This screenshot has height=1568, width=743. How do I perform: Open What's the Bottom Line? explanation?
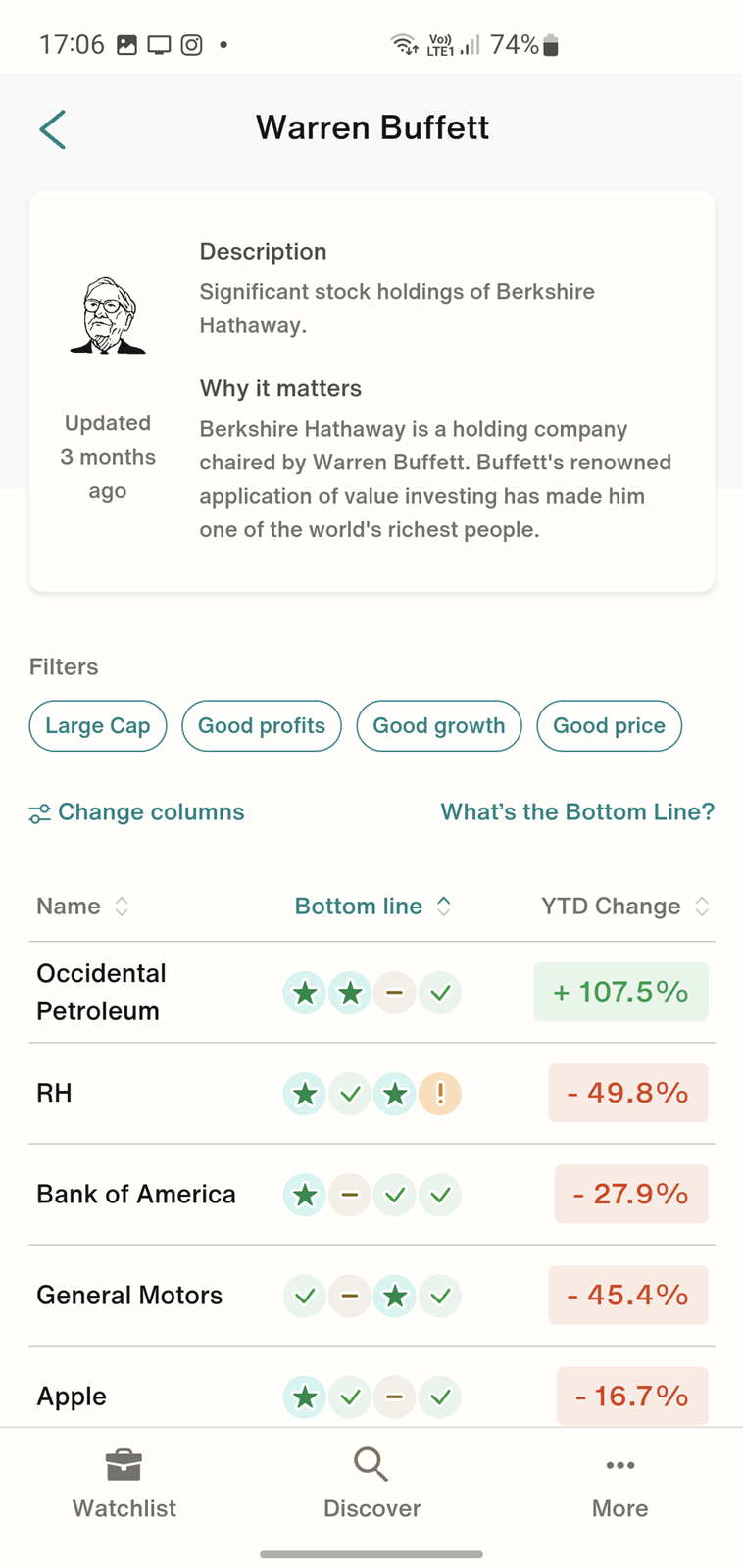[x=577, y=812]
